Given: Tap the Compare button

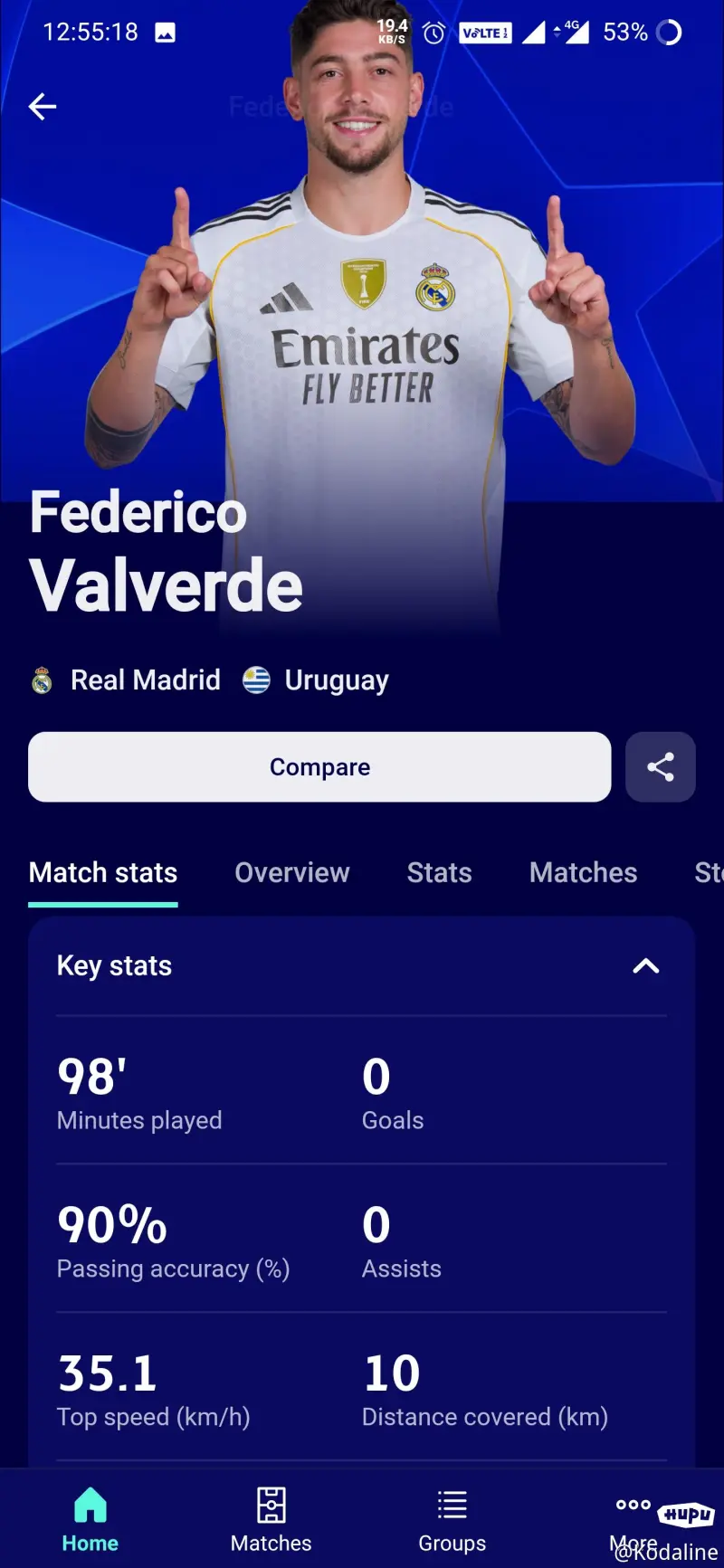Looking at the screenshot, I should [x=319, y=767].
